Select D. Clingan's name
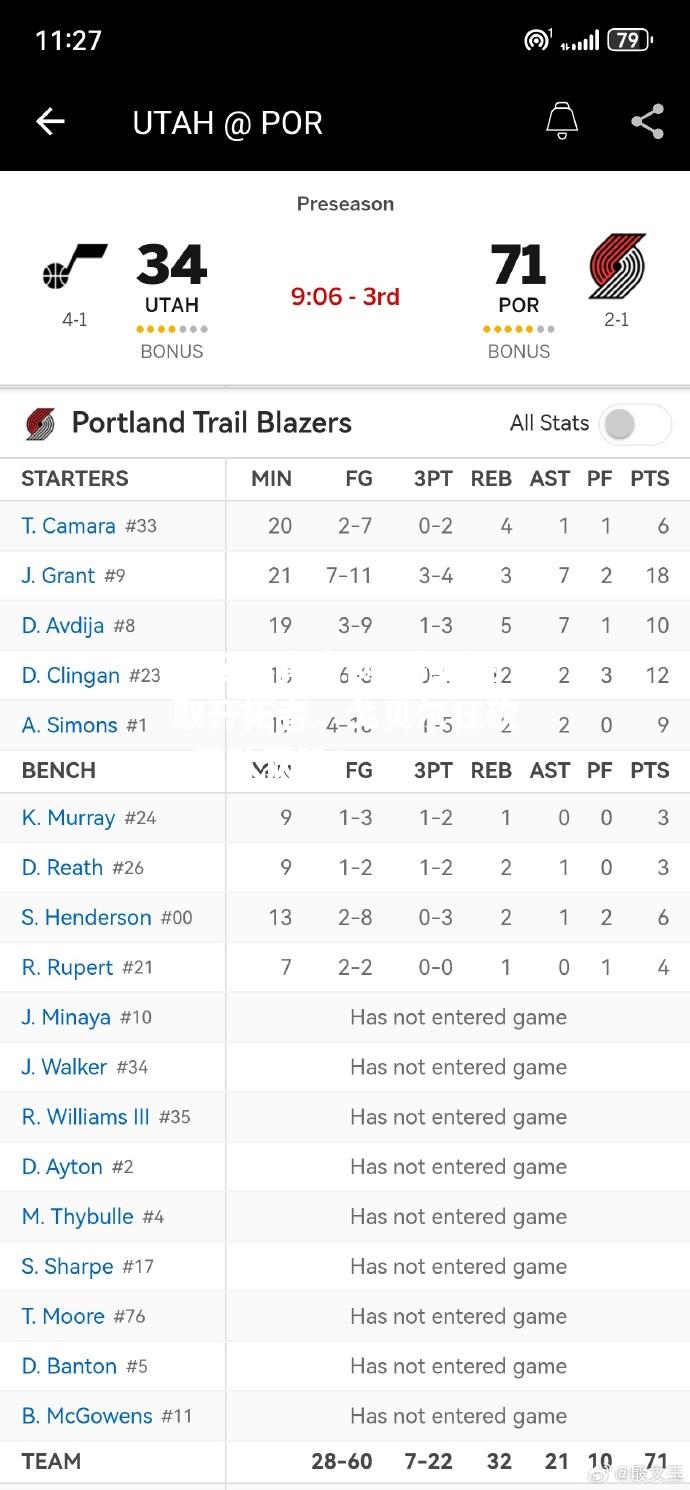 coord(71,676)
